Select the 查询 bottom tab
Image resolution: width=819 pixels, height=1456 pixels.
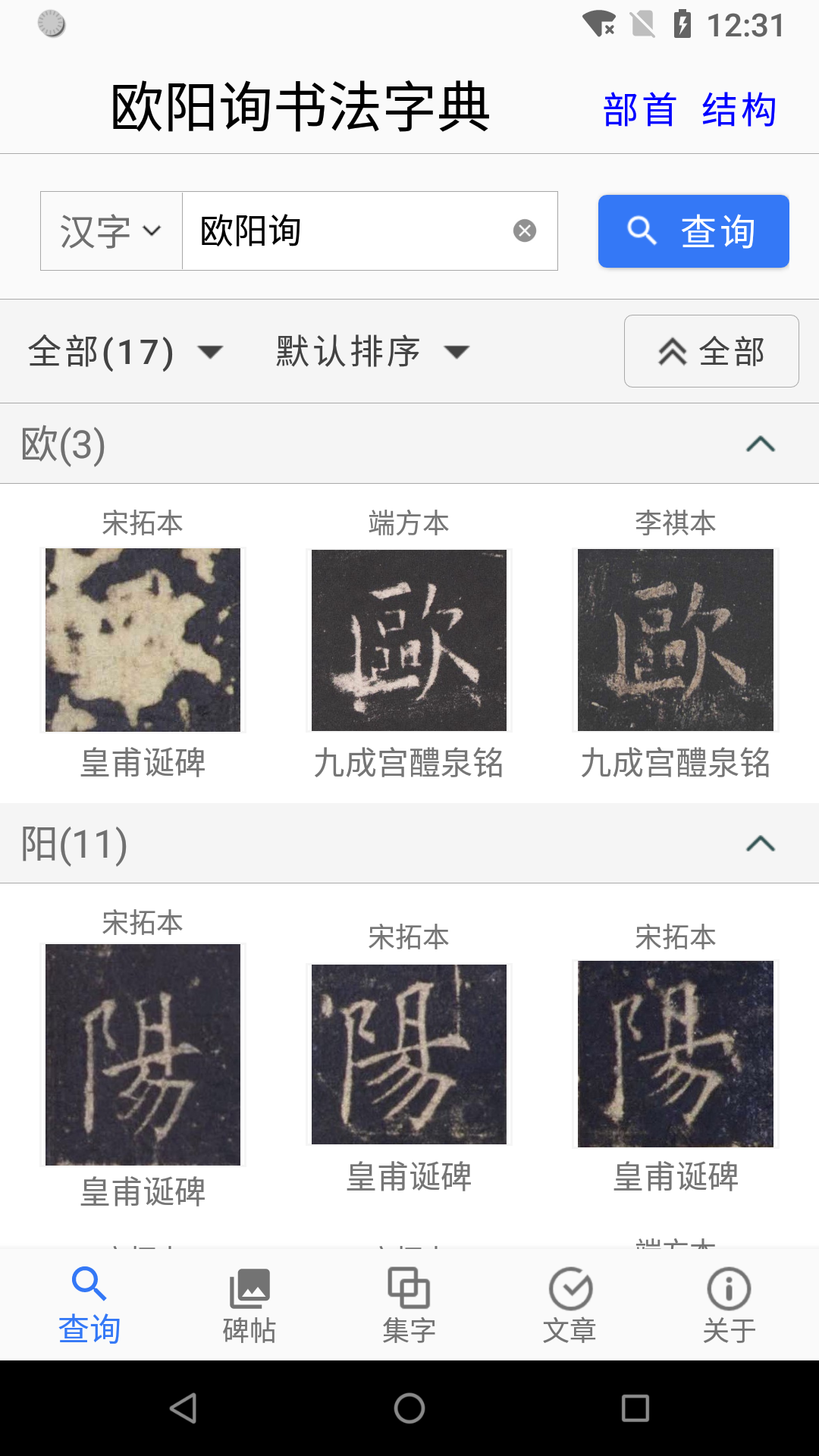[x=89, y=1305]
